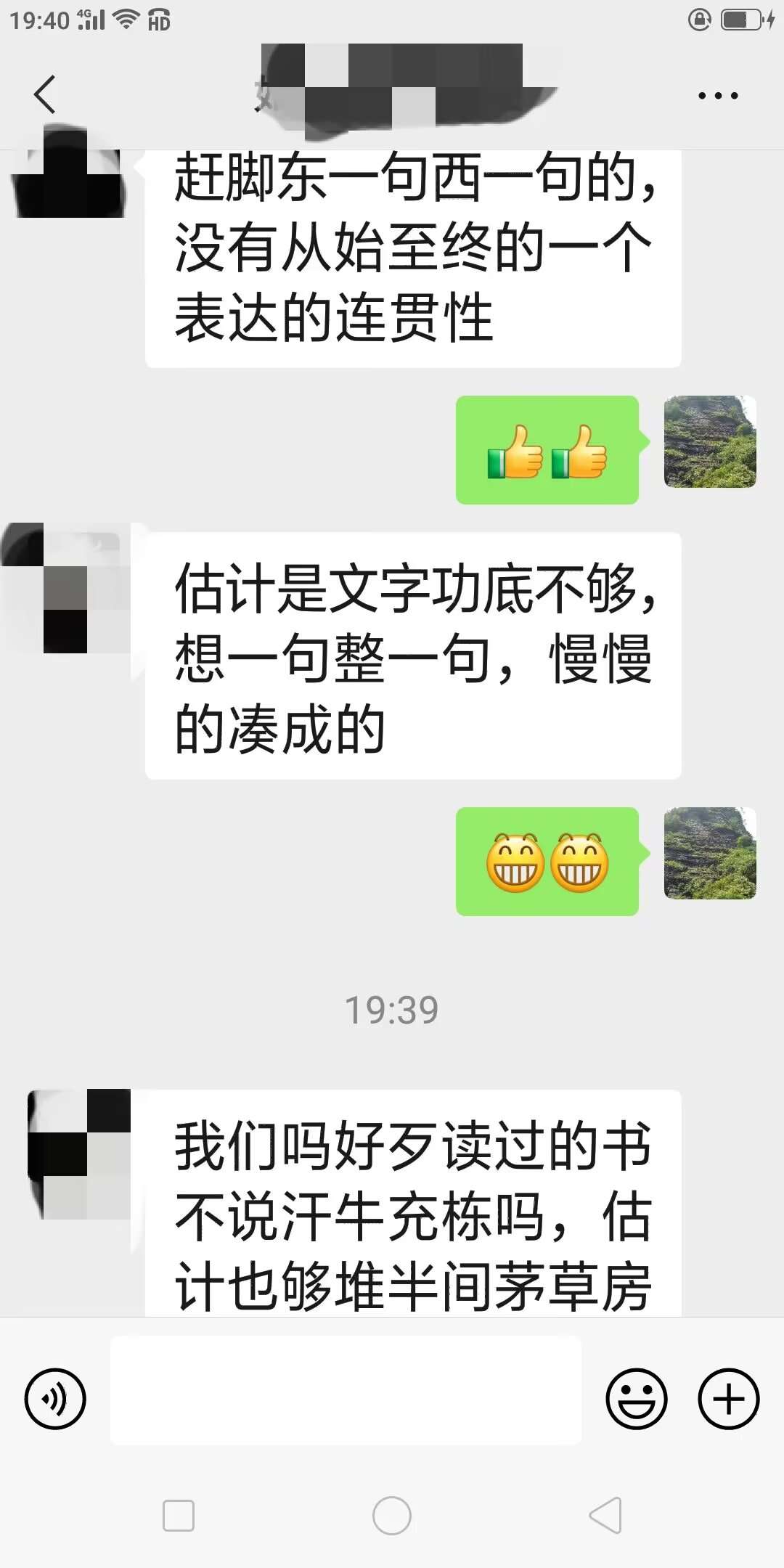The height and width of the screenshot is (1568, 784).
Task: Focus the message text field
Action: 346,1390
